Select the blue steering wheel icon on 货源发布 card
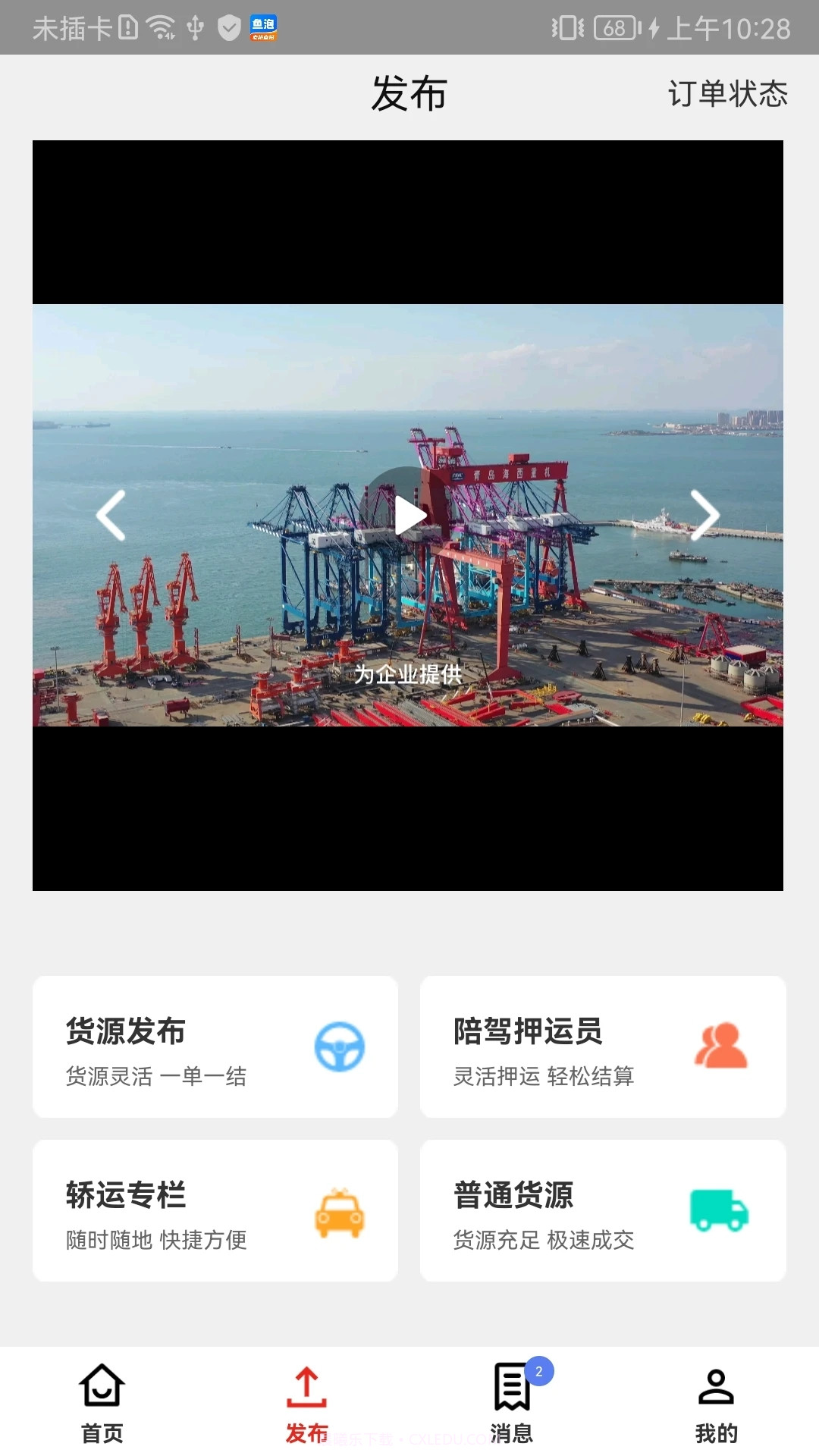 (341, 1046)
